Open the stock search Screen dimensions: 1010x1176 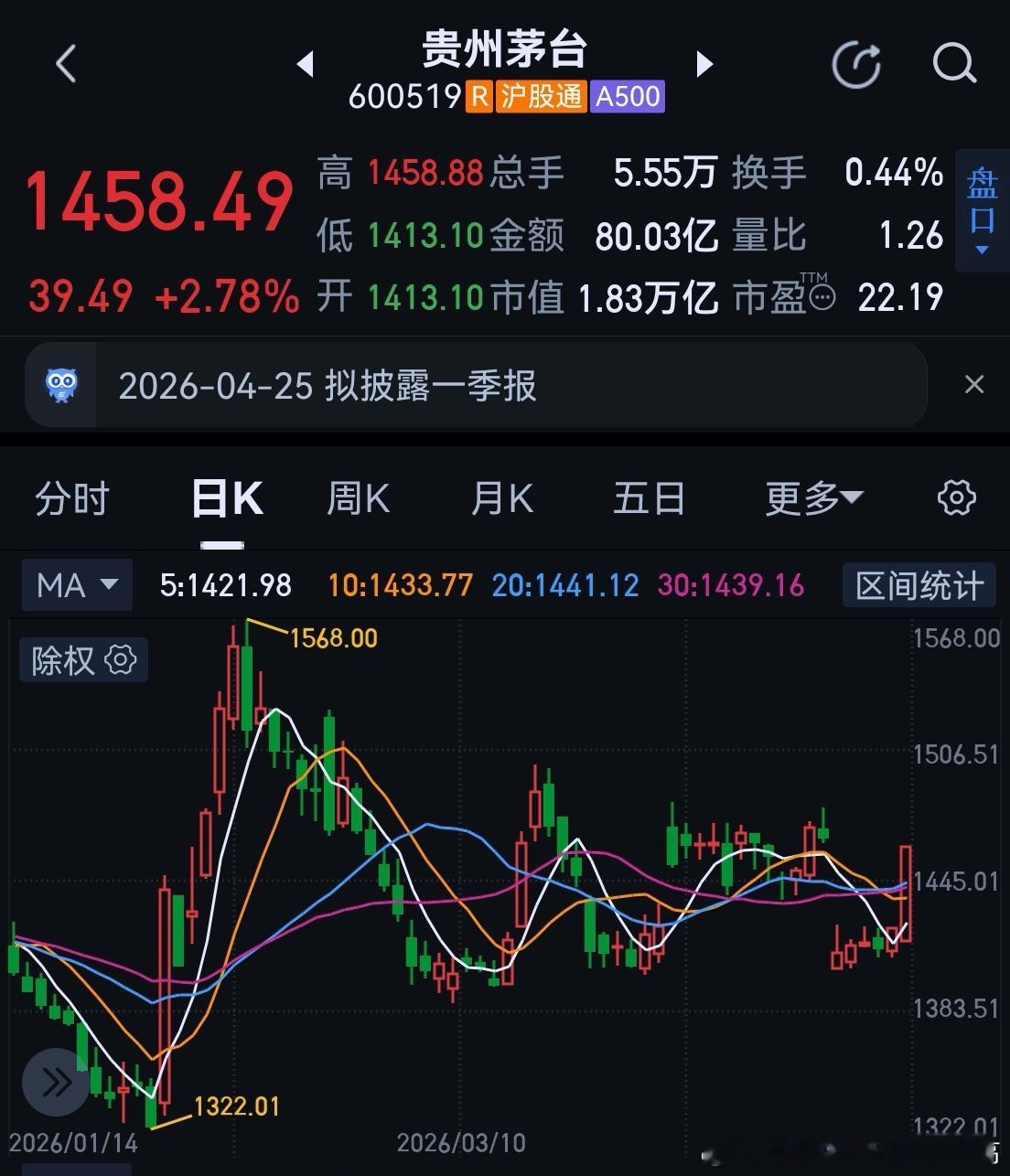pos(955,64)
